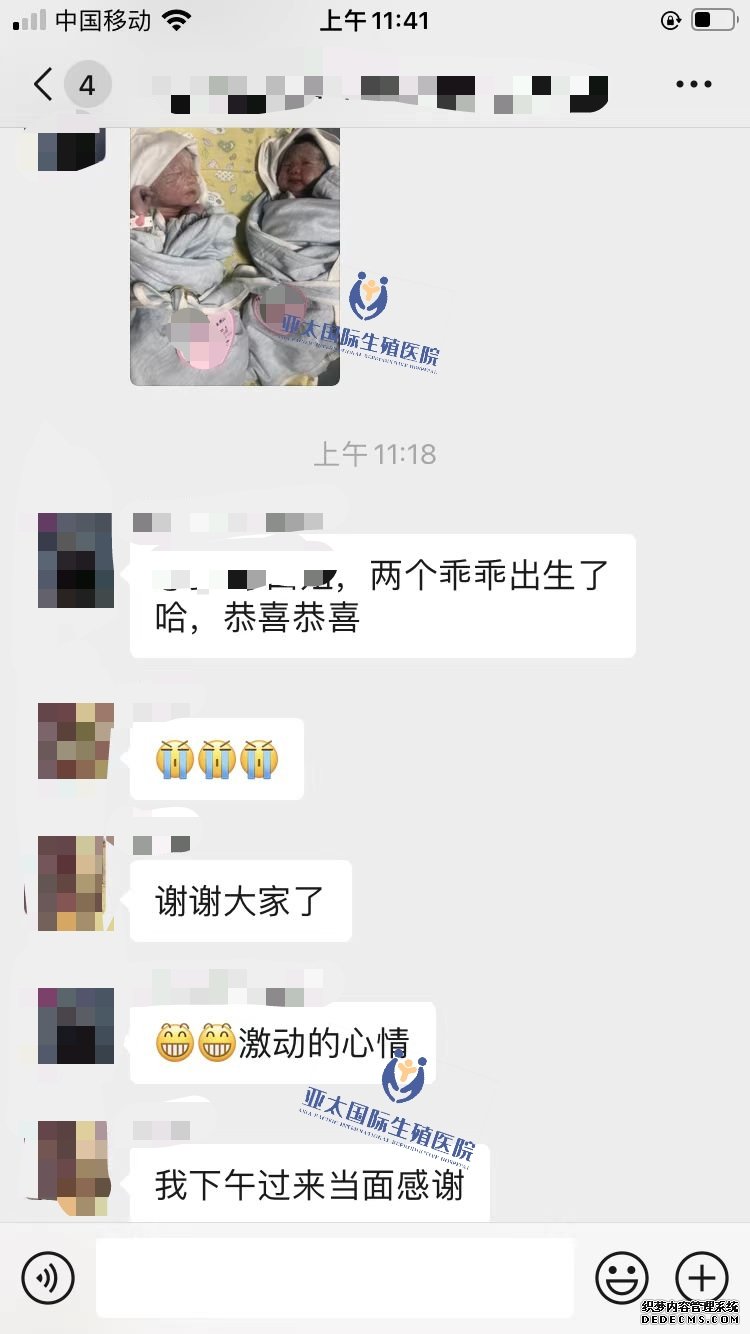View profile of sender of 谢谢大家了

coord(76,883)
